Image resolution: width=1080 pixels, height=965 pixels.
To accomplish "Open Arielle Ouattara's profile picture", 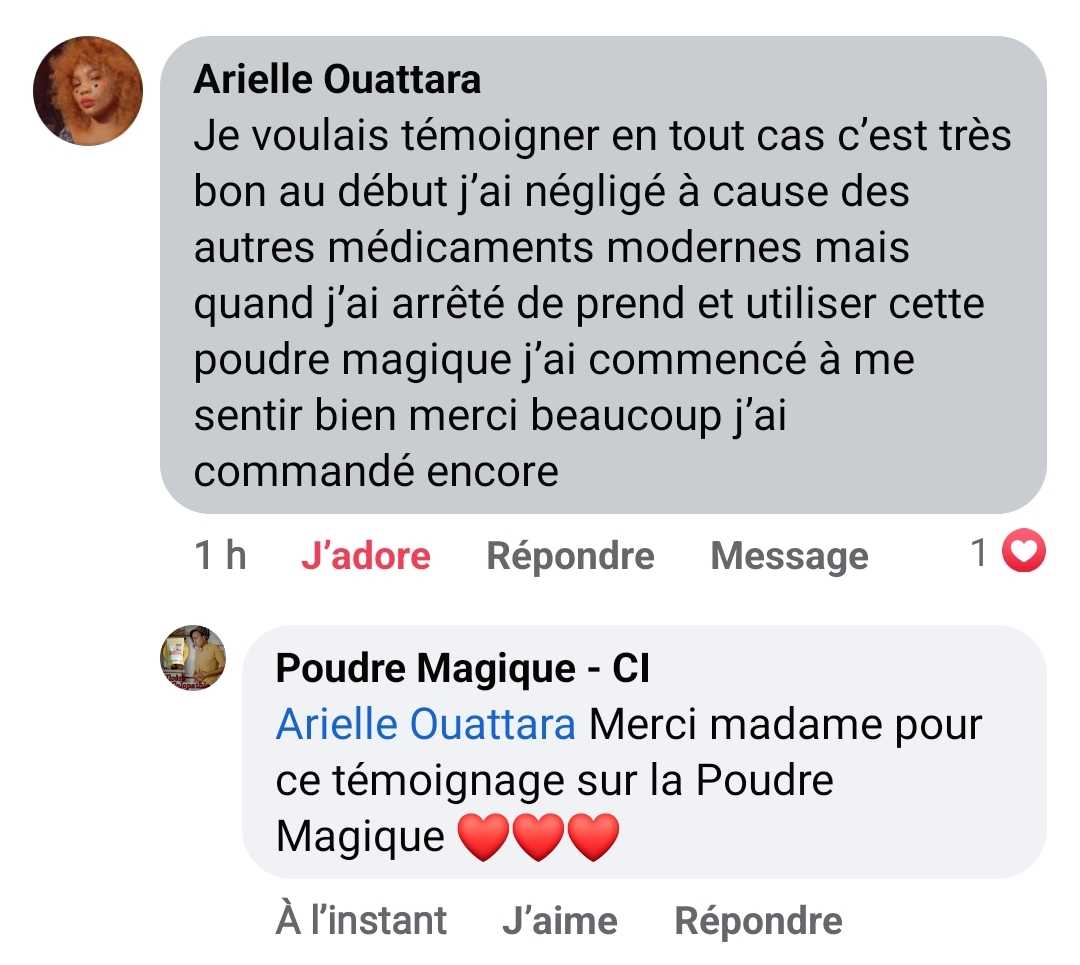I will click(88, 92).
